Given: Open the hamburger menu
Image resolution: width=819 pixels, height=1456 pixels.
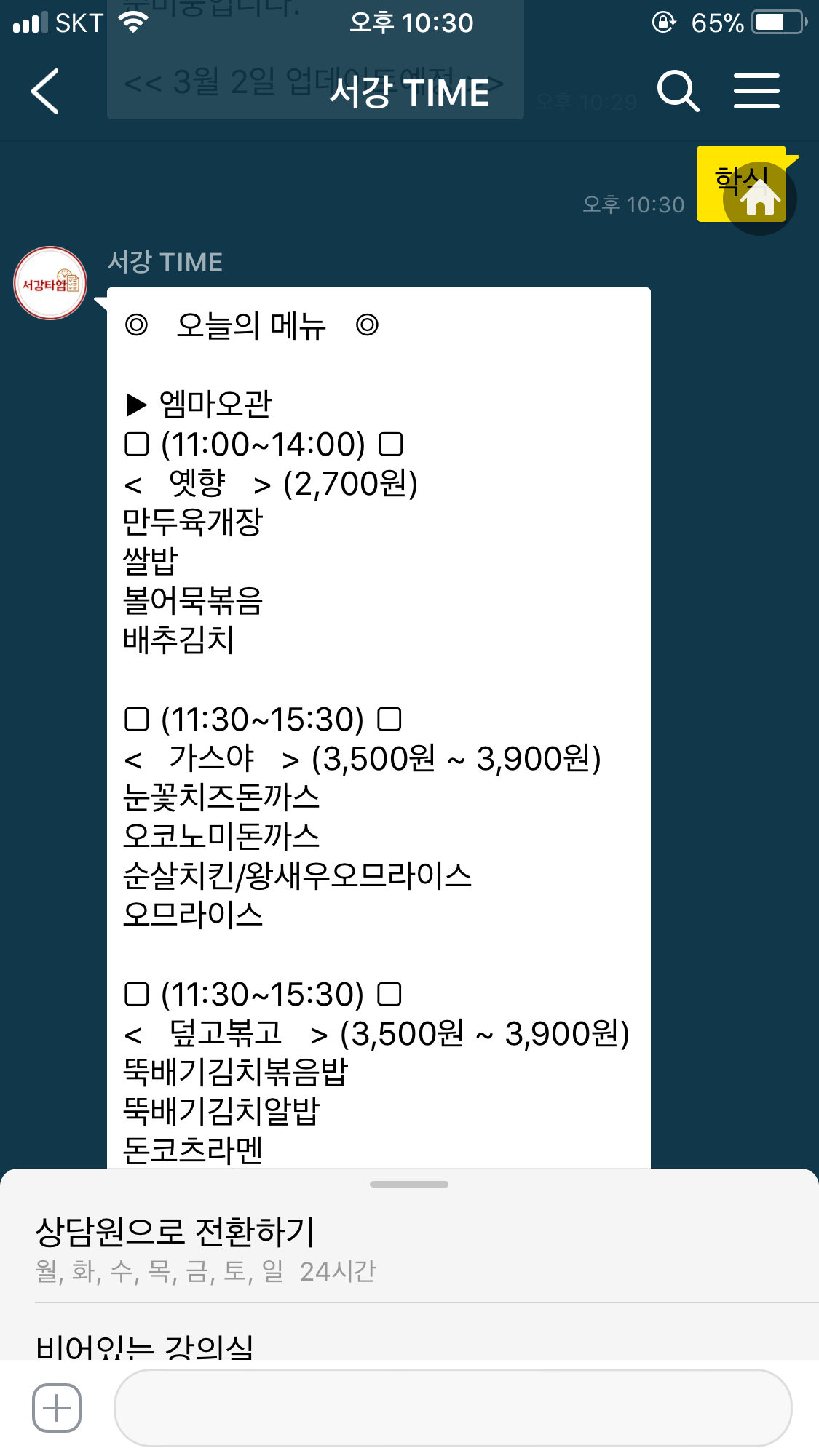Looking at the screenshot, I should (x=756, y=91).
